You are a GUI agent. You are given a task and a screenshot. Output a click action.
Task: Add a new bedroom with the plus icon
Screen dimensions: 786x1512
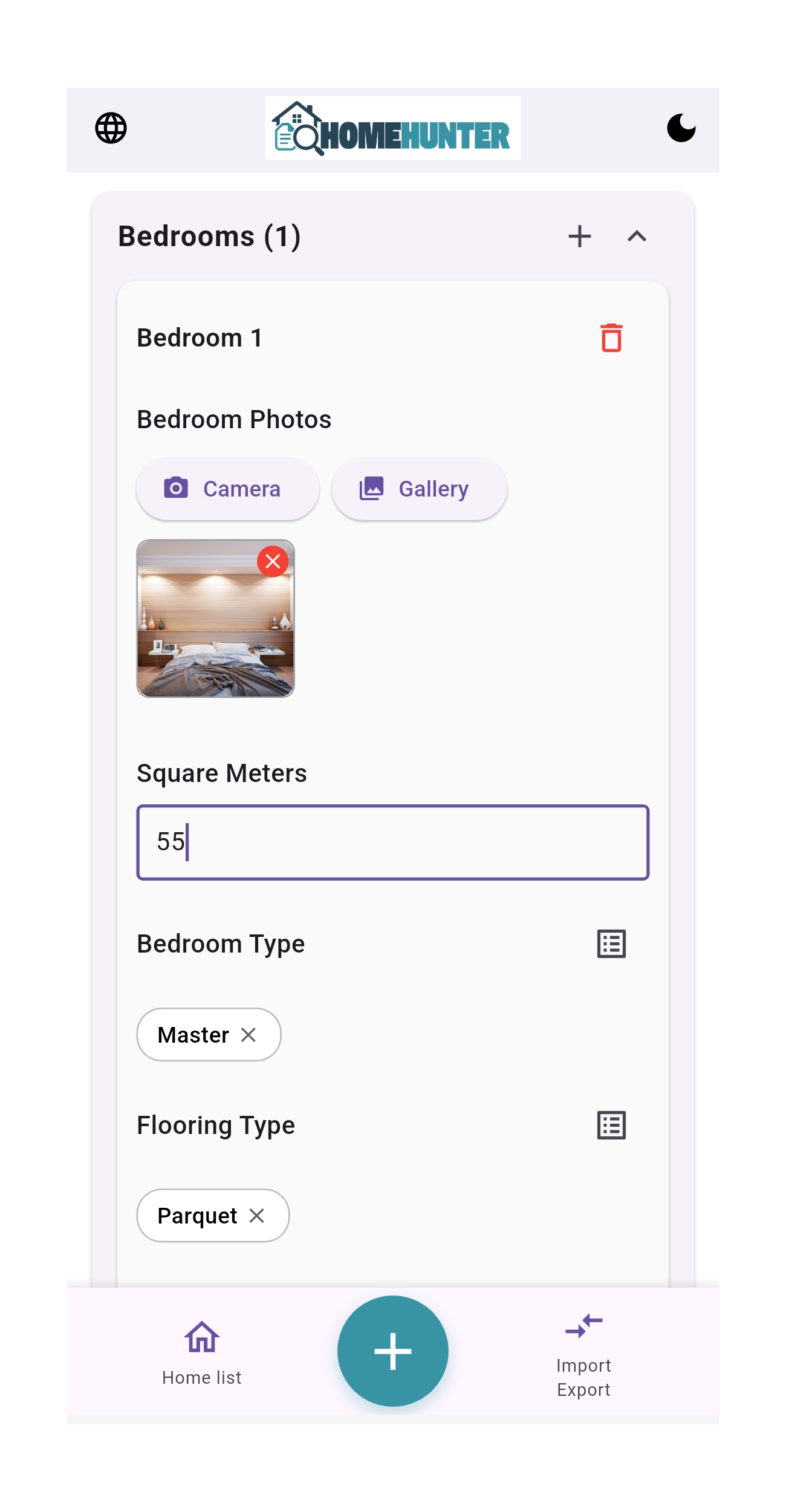579,236
